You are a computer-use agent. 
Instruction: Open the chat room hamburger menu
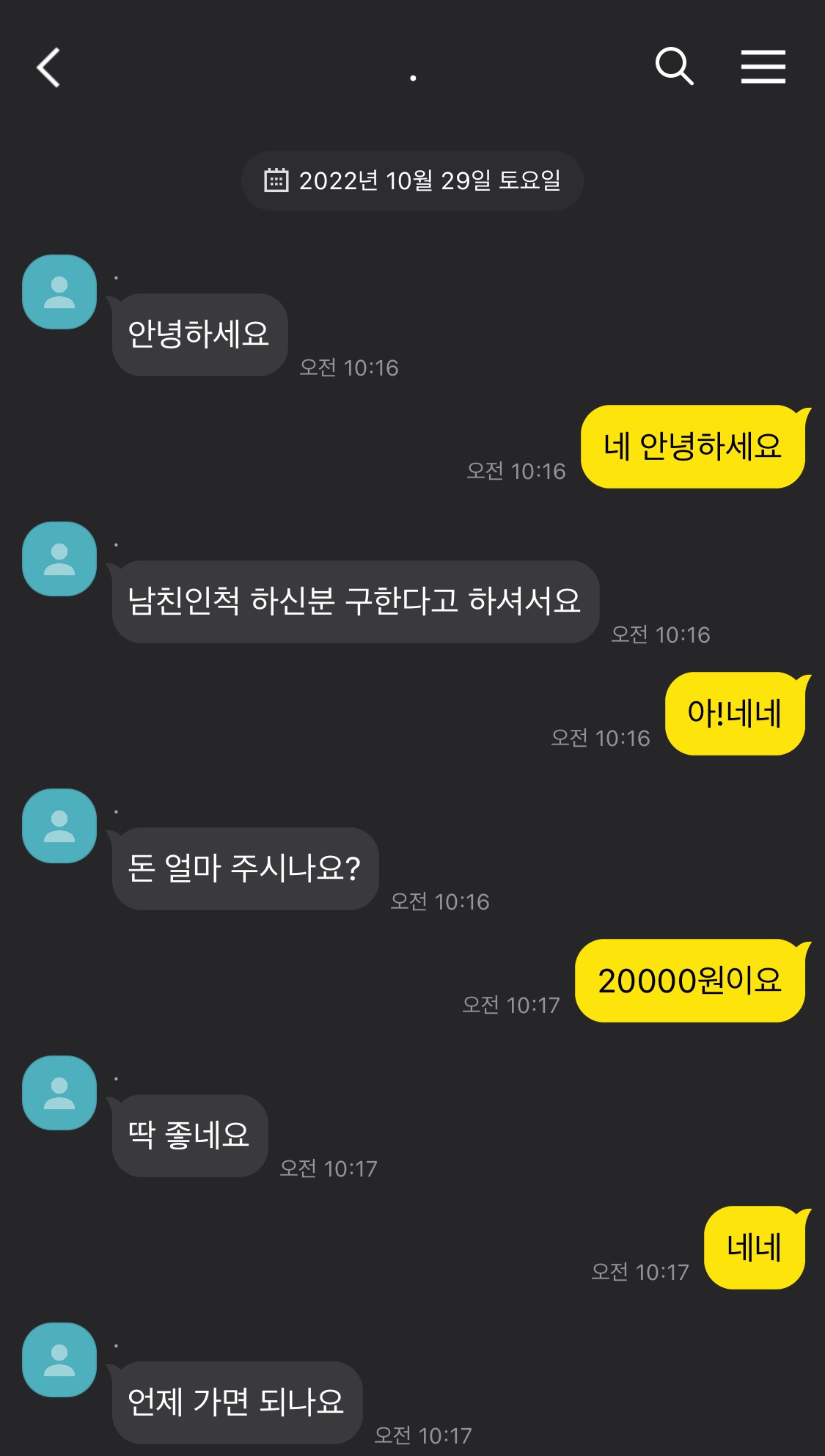coord(763,67)
